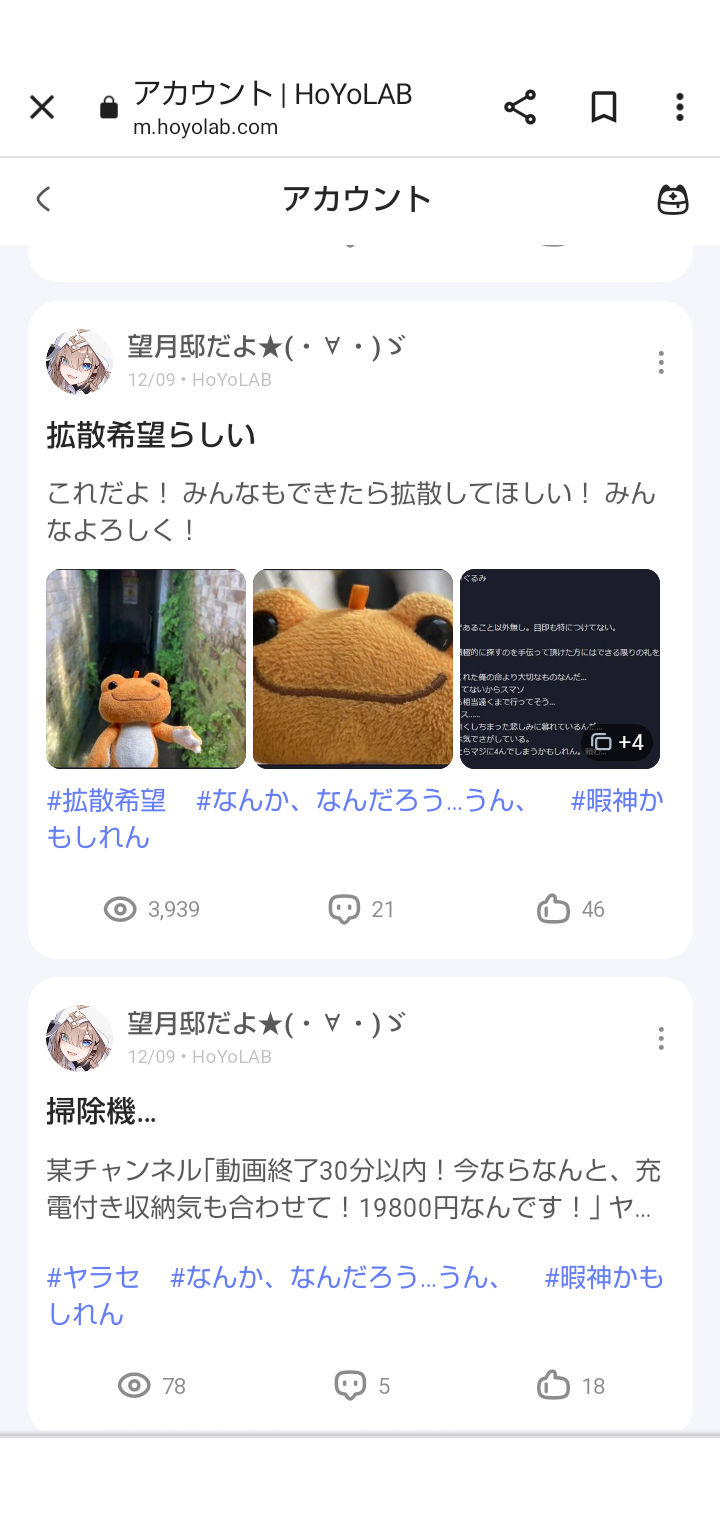Open the HoYoLAB mascot icon top right
720x1520 pixels.
click(x=675, y=200)
